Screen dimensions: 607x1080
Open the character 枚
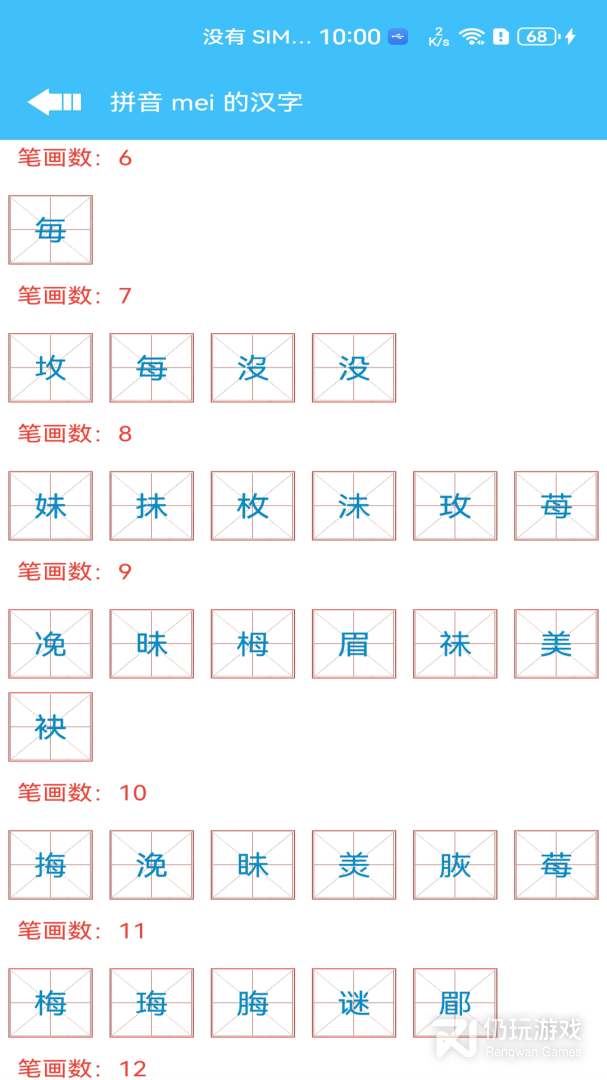pos(253,506)
